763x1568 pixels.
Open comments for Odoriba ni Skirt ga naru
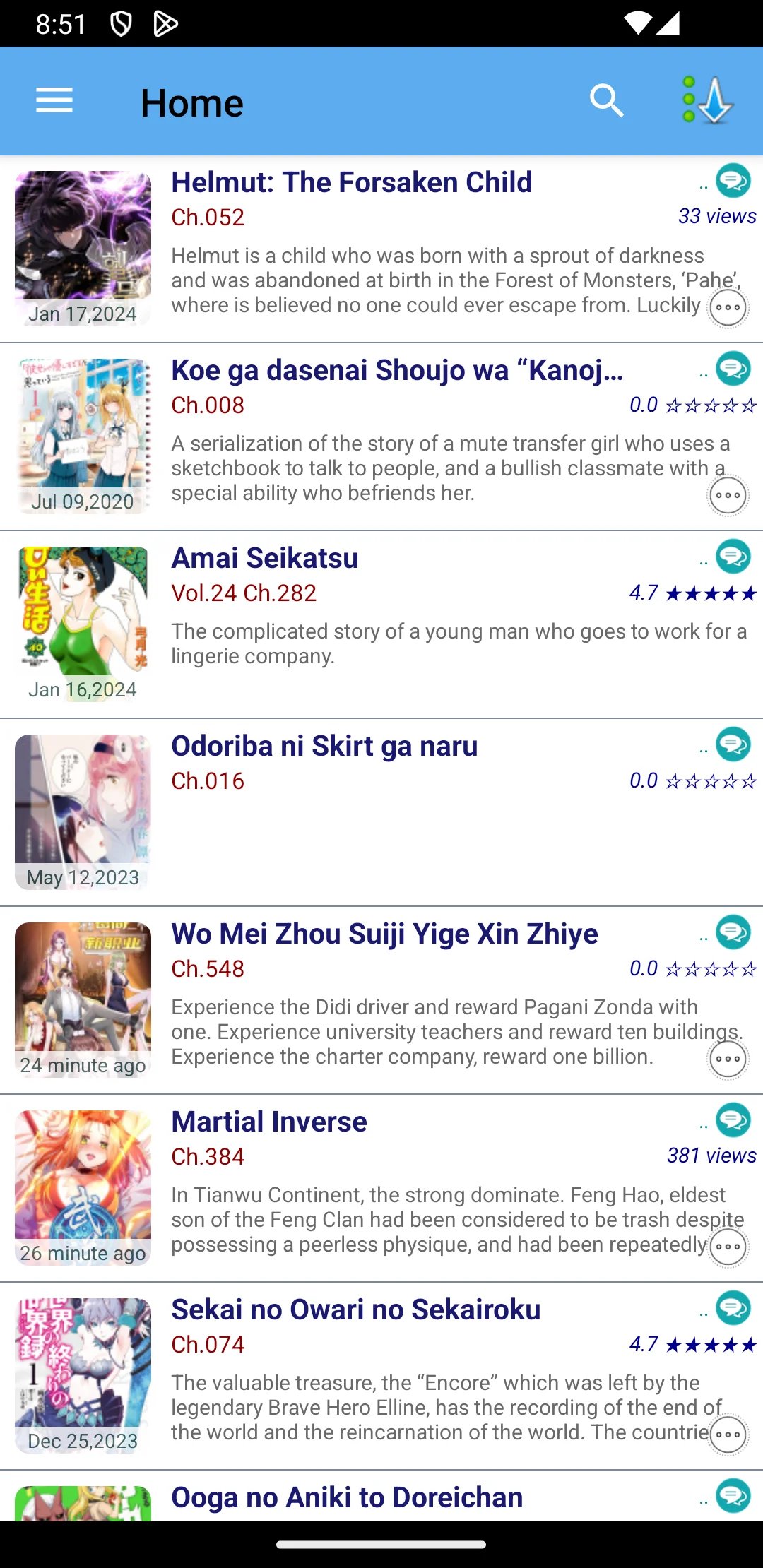tap(731, 745)
